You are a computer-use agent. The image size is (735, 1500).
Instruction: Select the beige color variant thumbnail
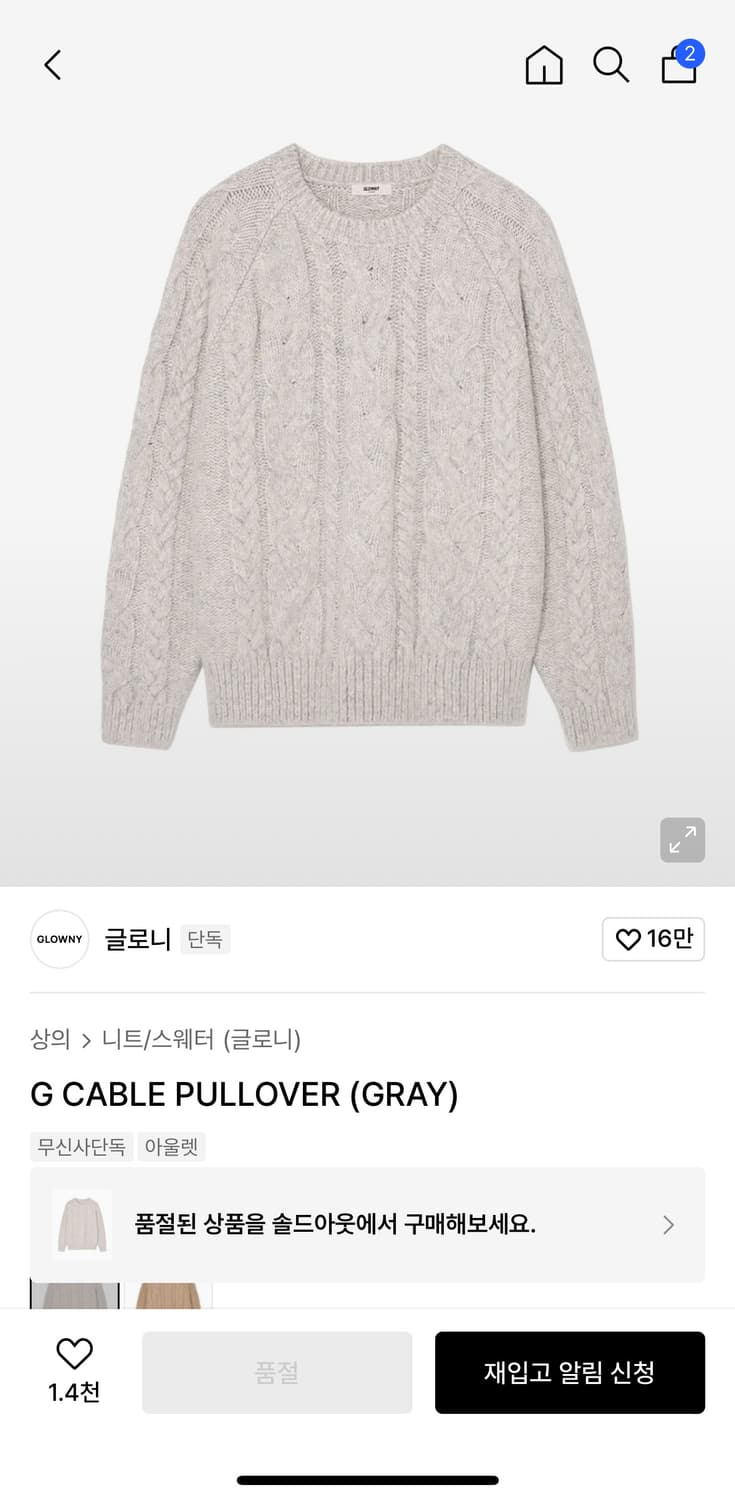click(x=168, y=1295)
